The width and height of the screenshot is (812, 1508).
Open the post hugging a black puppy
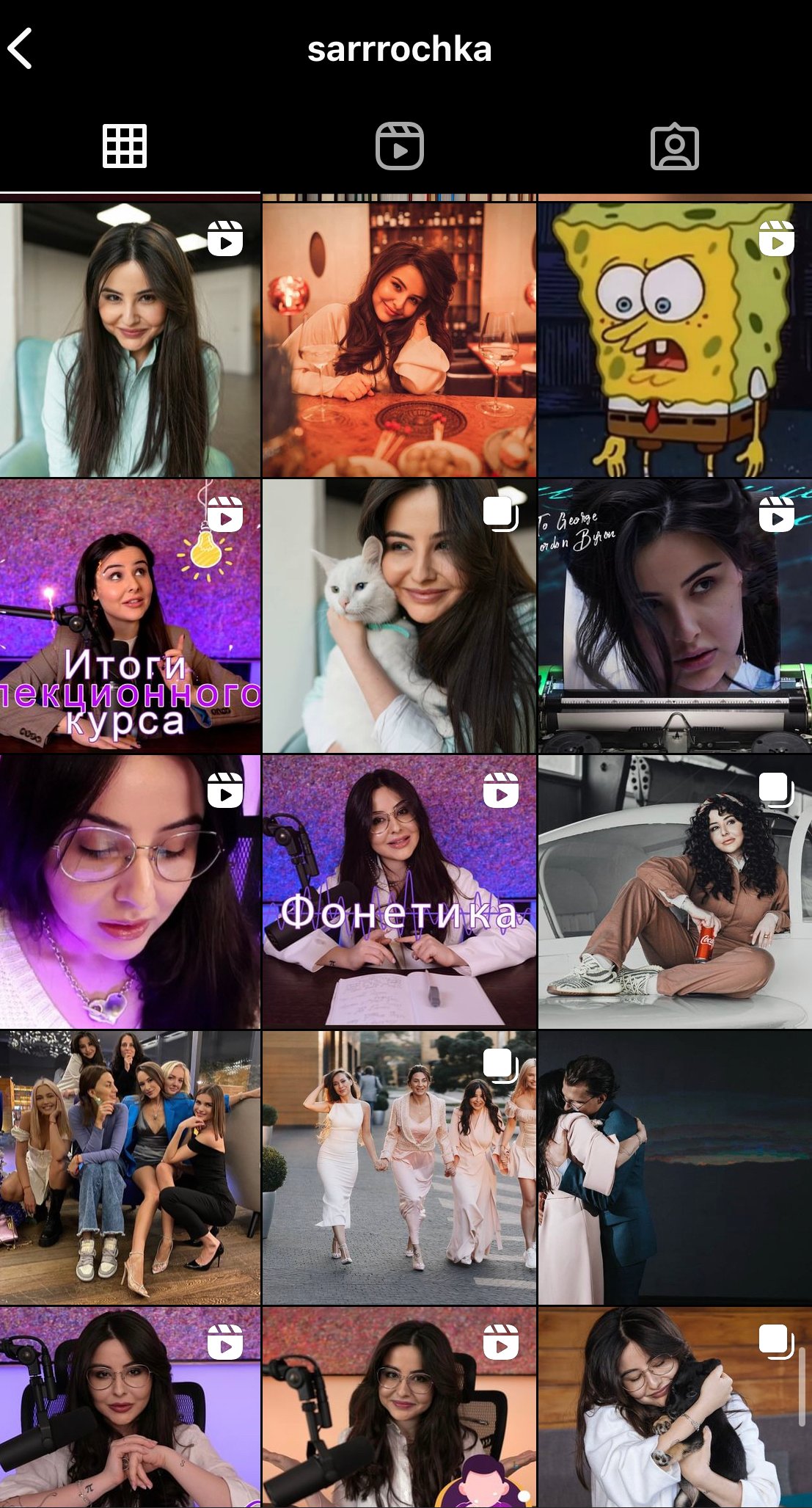pyautogui.click(x=674, y=1409)
